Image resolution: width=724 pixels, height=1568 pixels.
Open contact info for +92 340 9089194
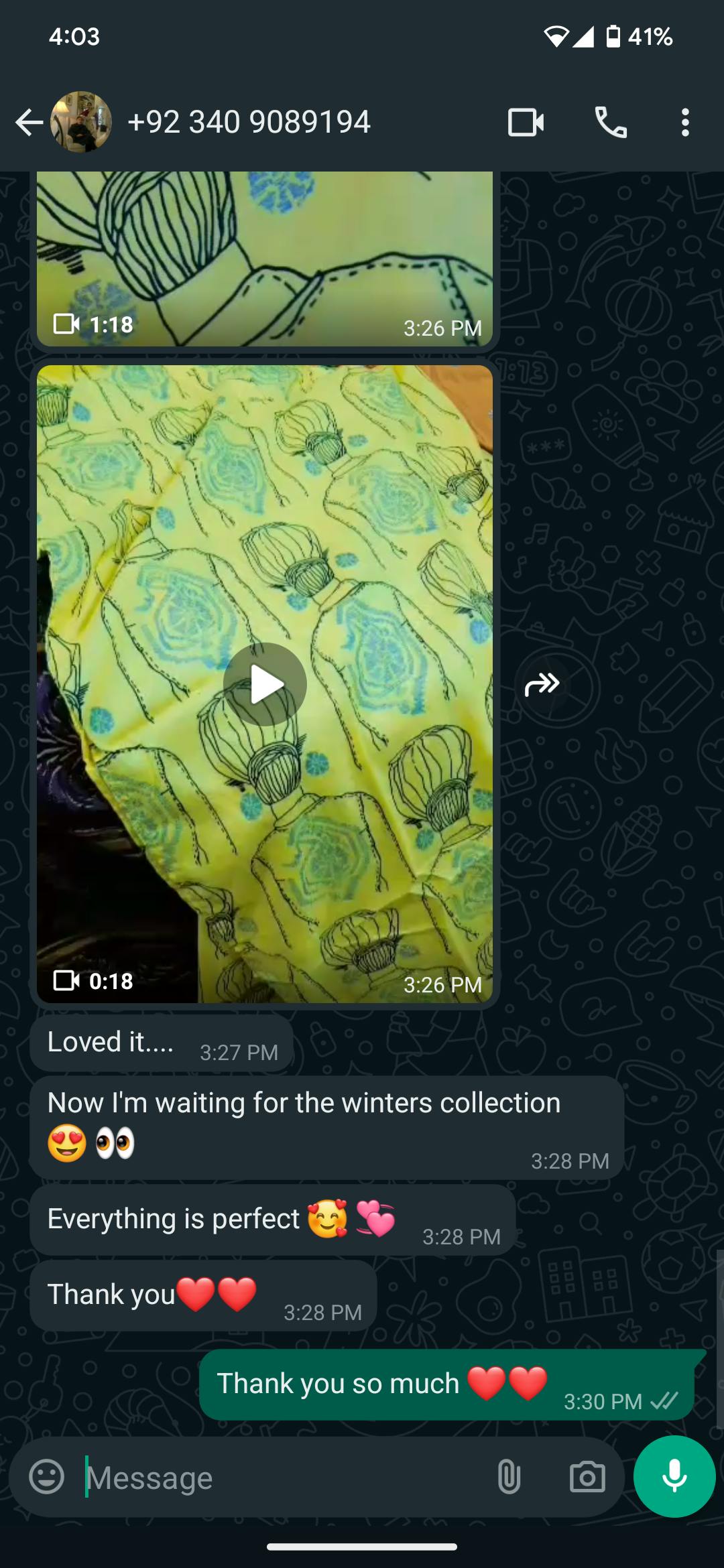pyautogui.click(x=248, y=122)
